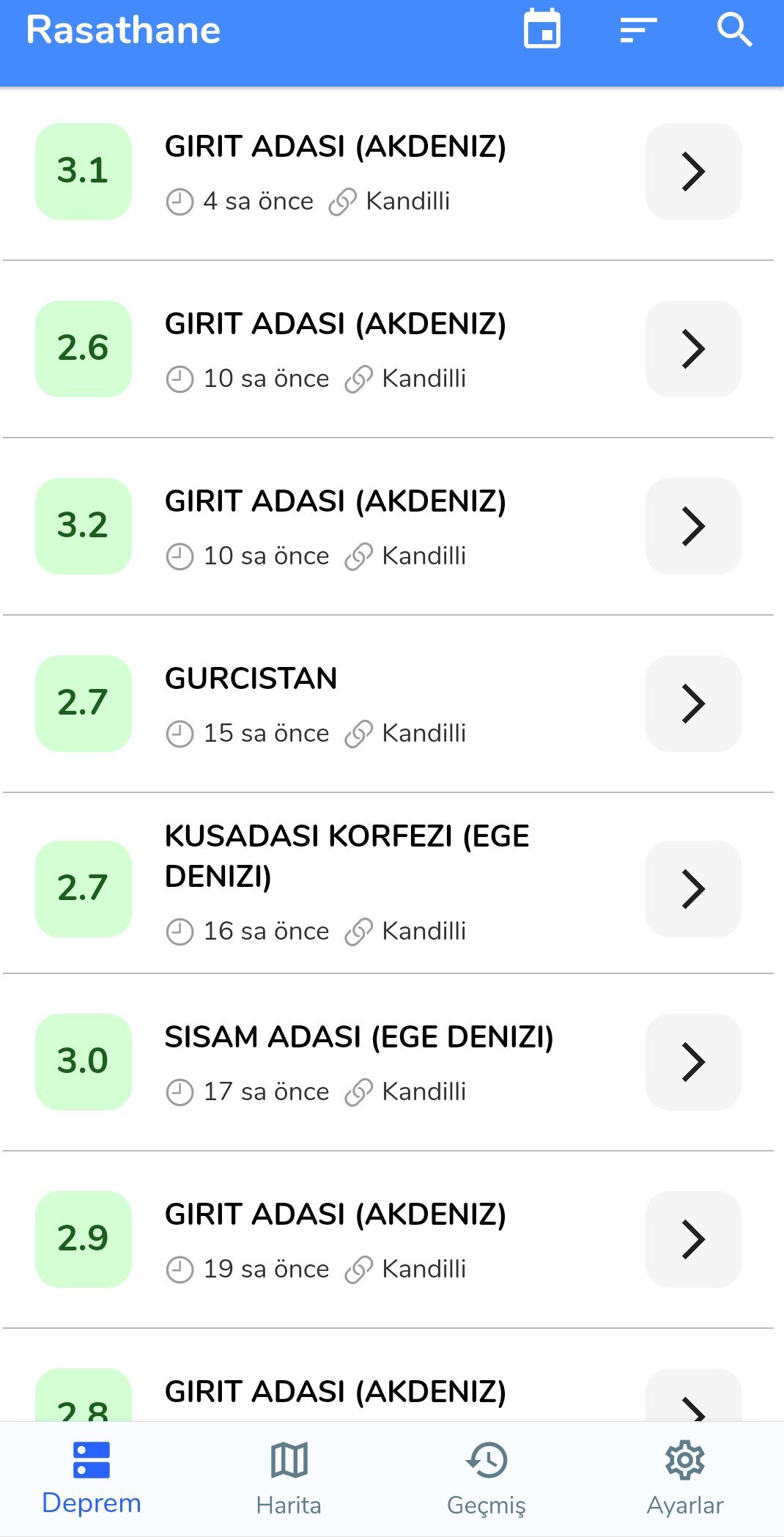Tap the arrow on Kusadasi Korfezi row
The width and height of the screenshot is (784, 1537).
692,889
